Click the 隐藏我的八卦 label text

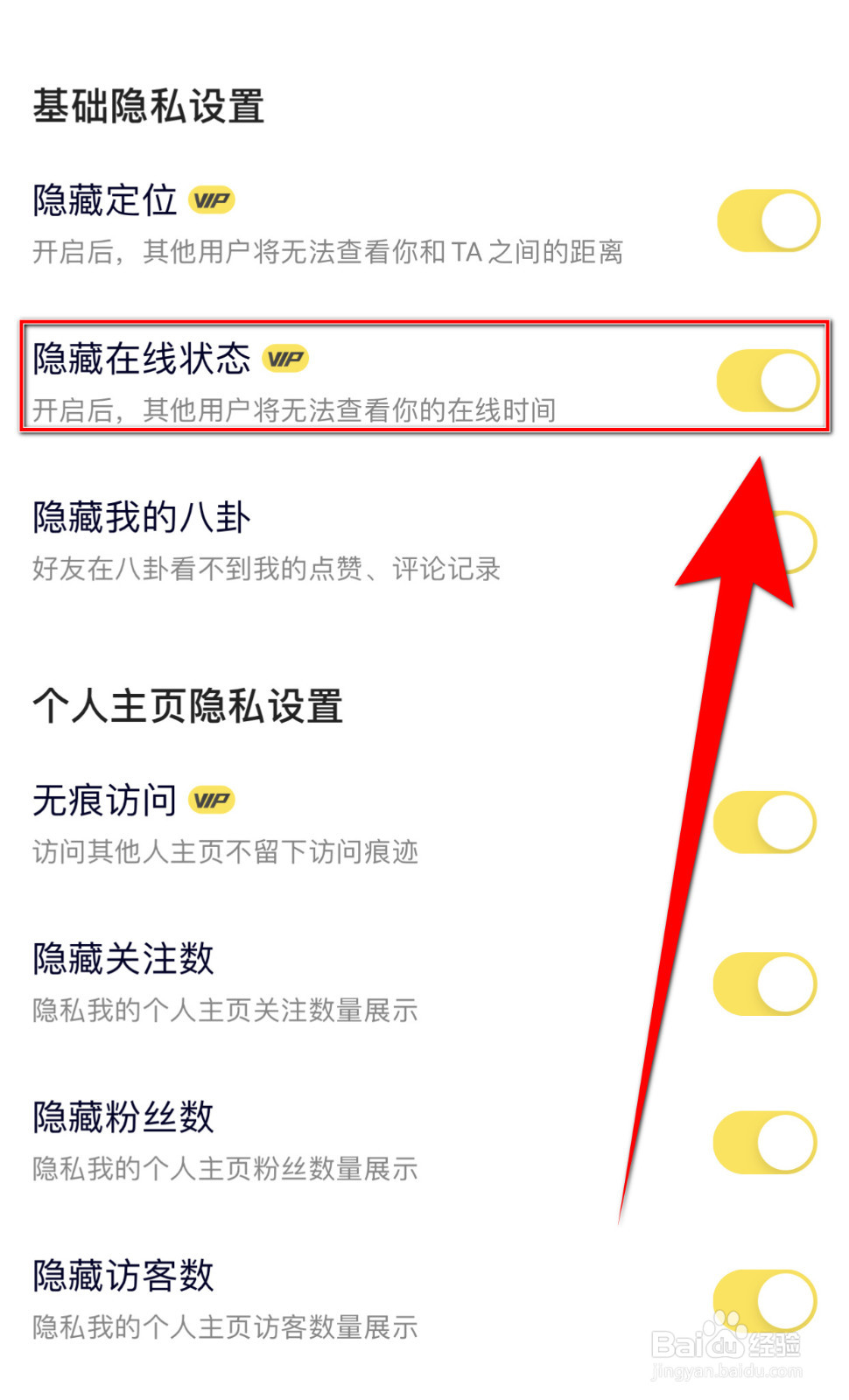(x=142, y=516)
